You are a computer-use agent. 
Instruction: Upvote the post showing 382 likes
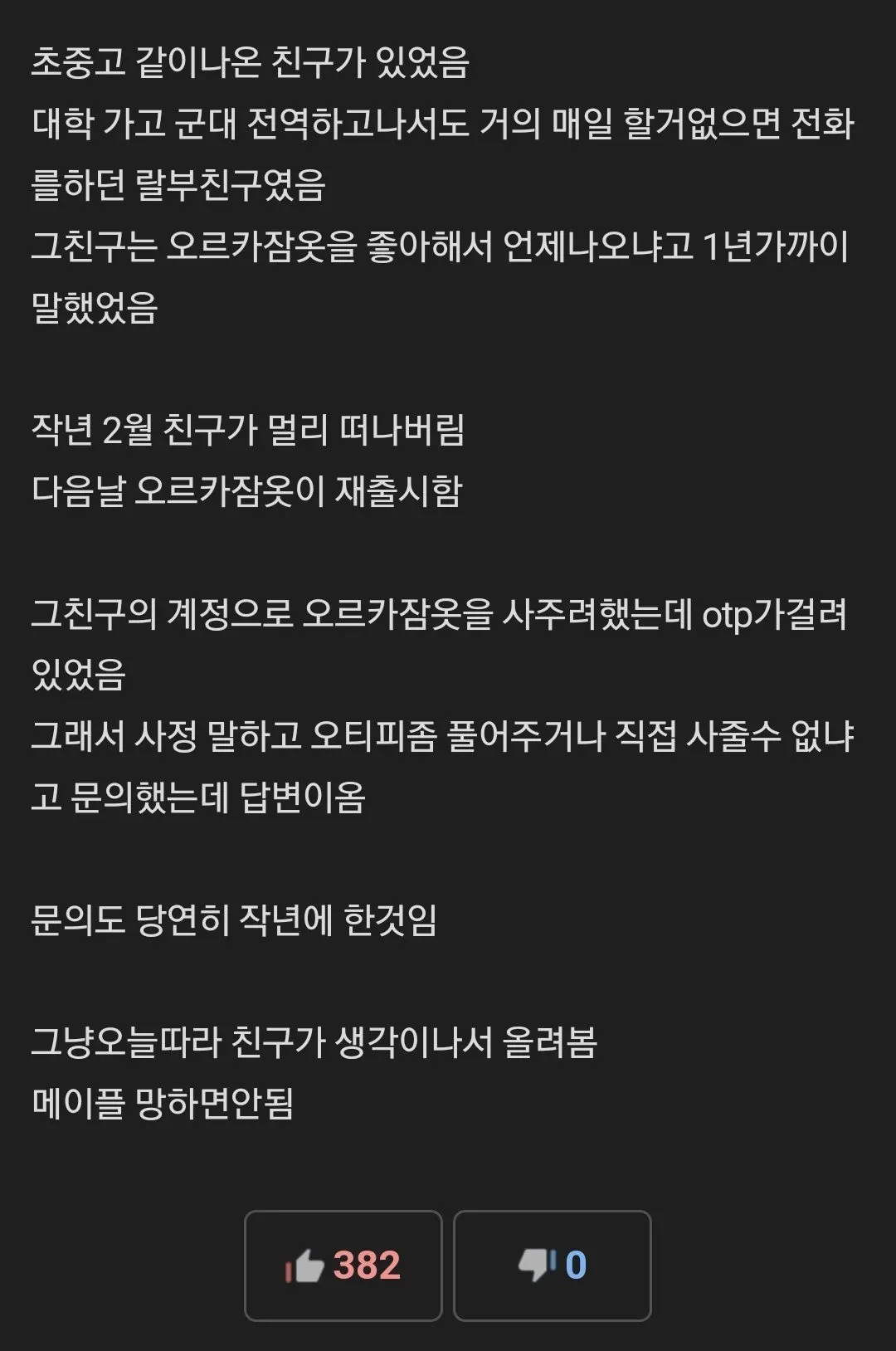click(x=343, y=1265)
